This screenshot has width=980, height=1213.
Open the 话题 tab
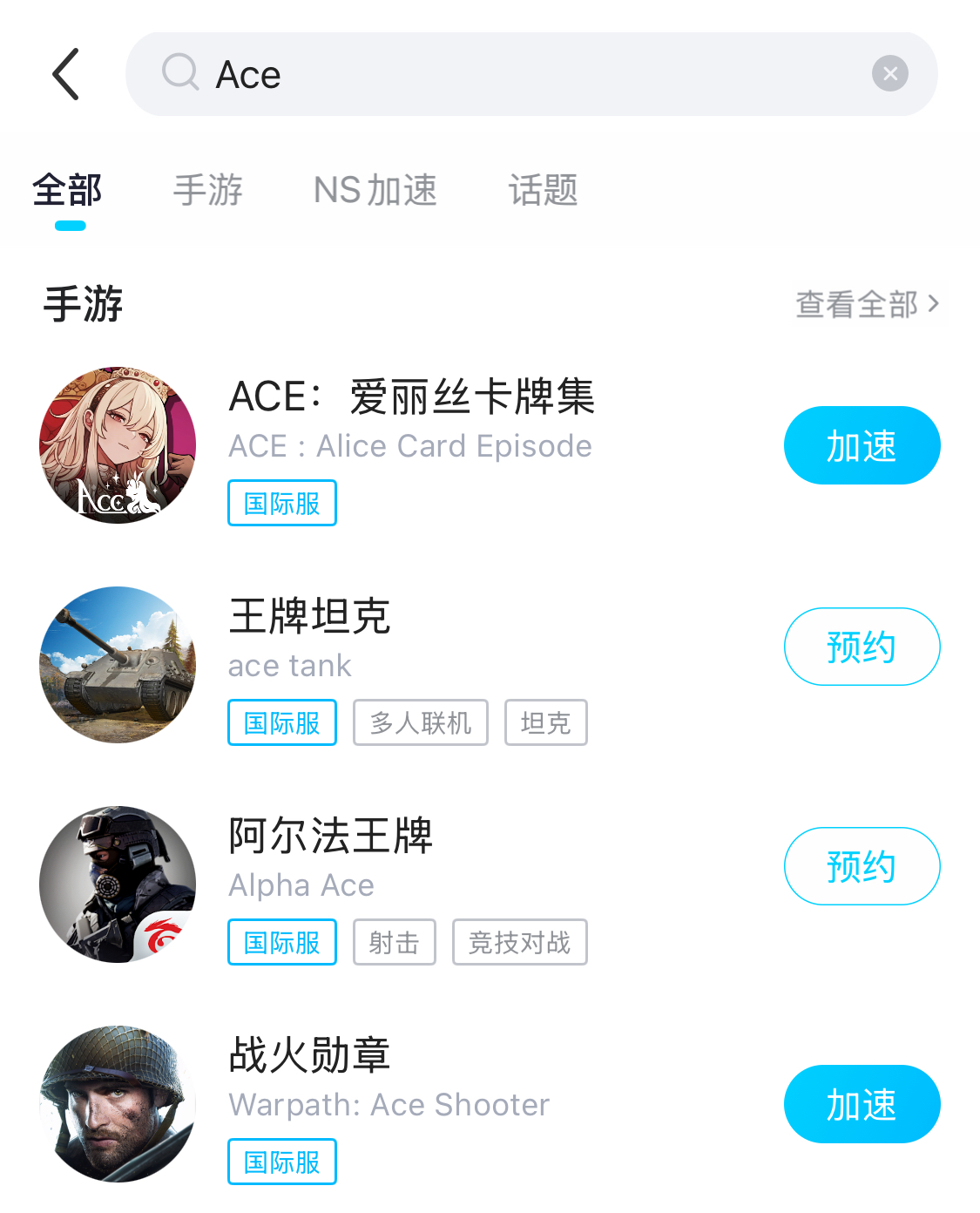coord(543,191)
